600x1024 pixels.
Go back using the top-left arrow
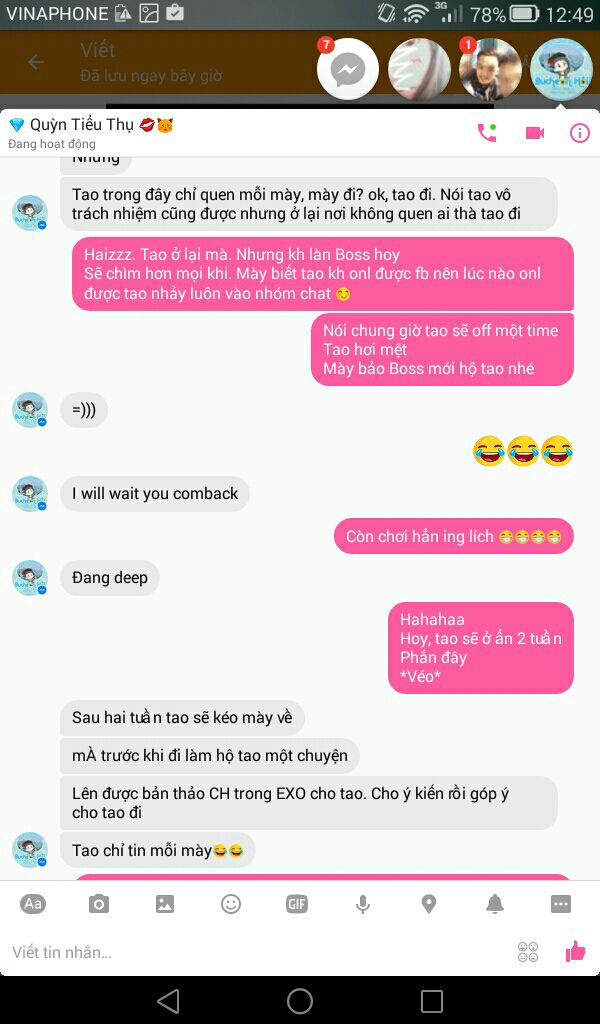coord(36,62)
